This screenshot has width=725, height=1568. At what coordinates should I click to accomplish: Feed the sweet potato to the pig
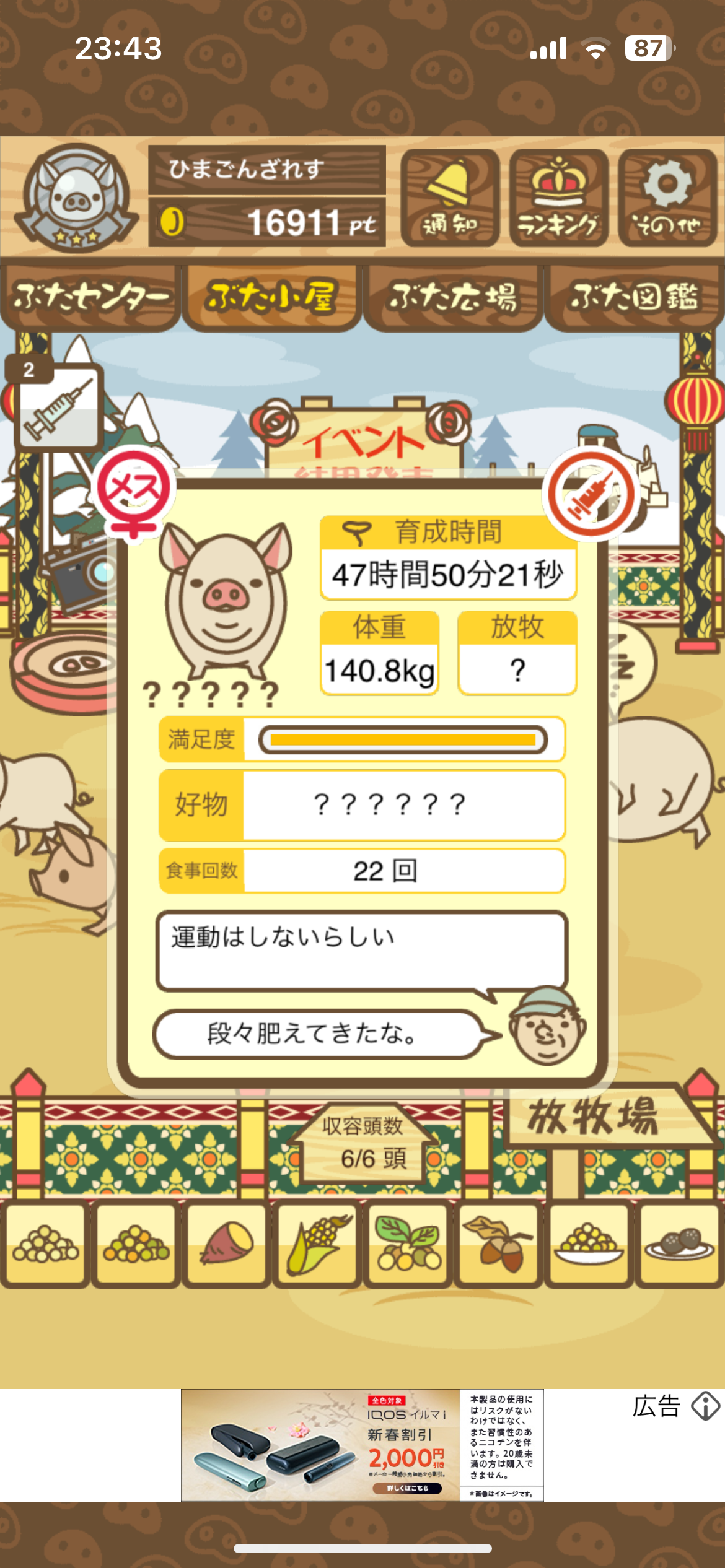point(227,1244)
